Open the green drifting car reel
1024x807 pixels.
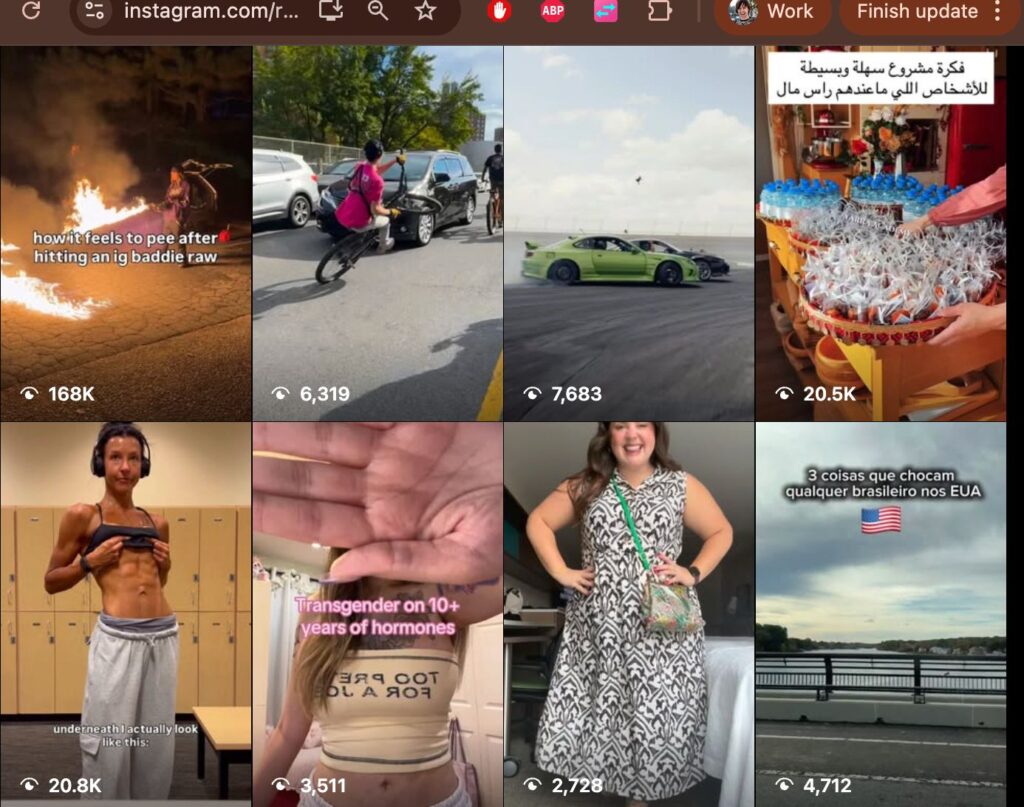coord(629,232)
